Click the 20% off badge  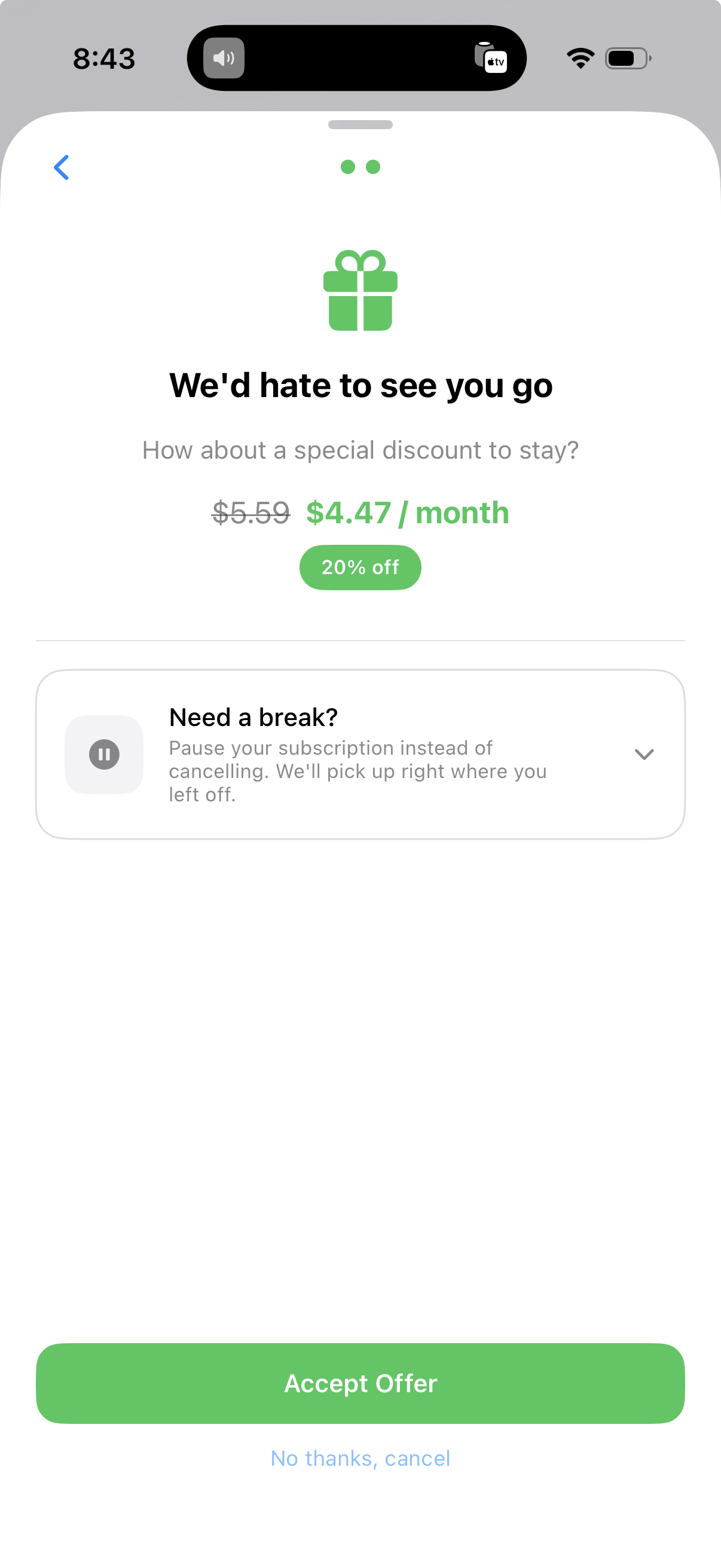click(360, 567)
